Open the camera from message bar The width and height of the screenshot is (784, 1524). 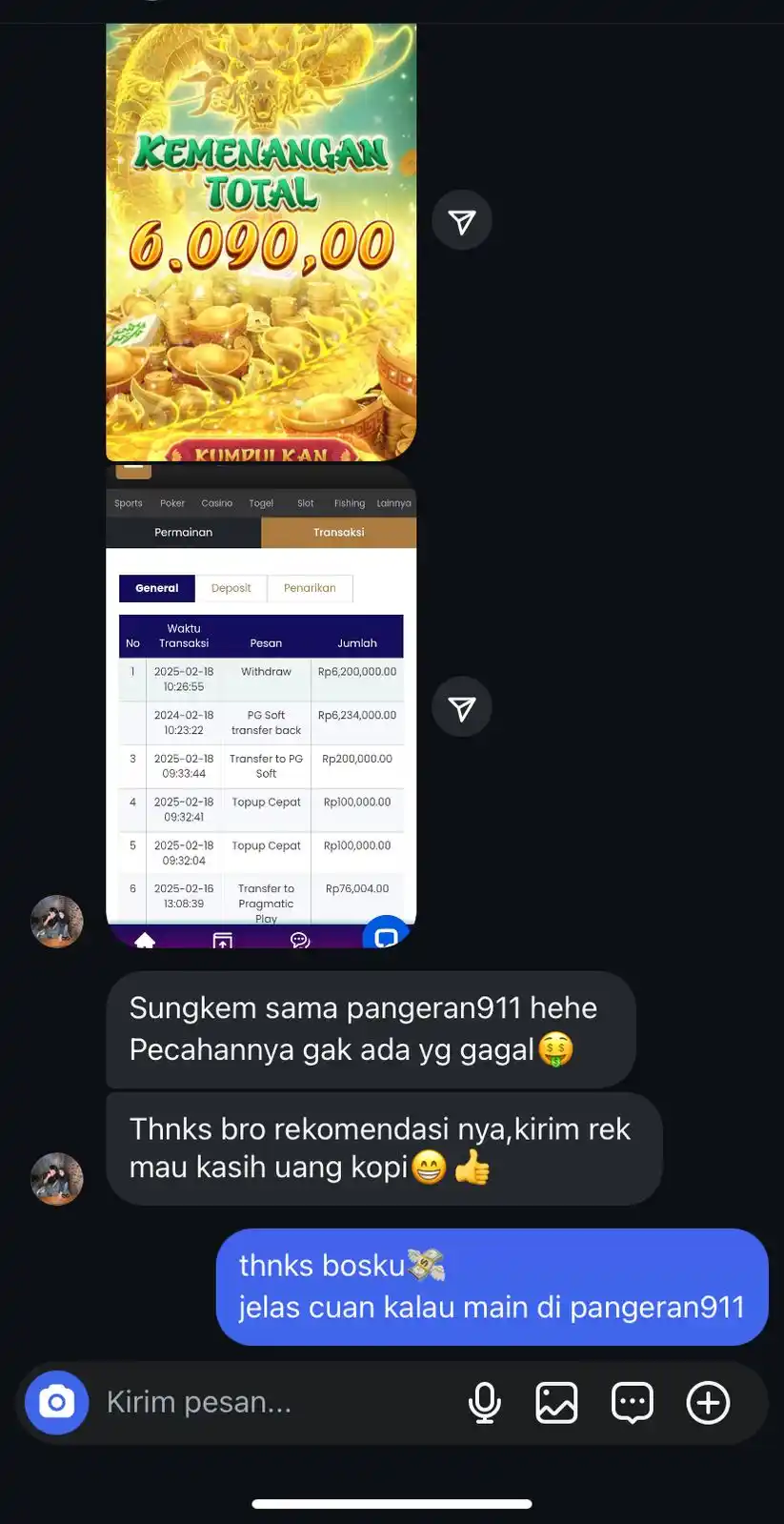click(x=56, y=1402)
